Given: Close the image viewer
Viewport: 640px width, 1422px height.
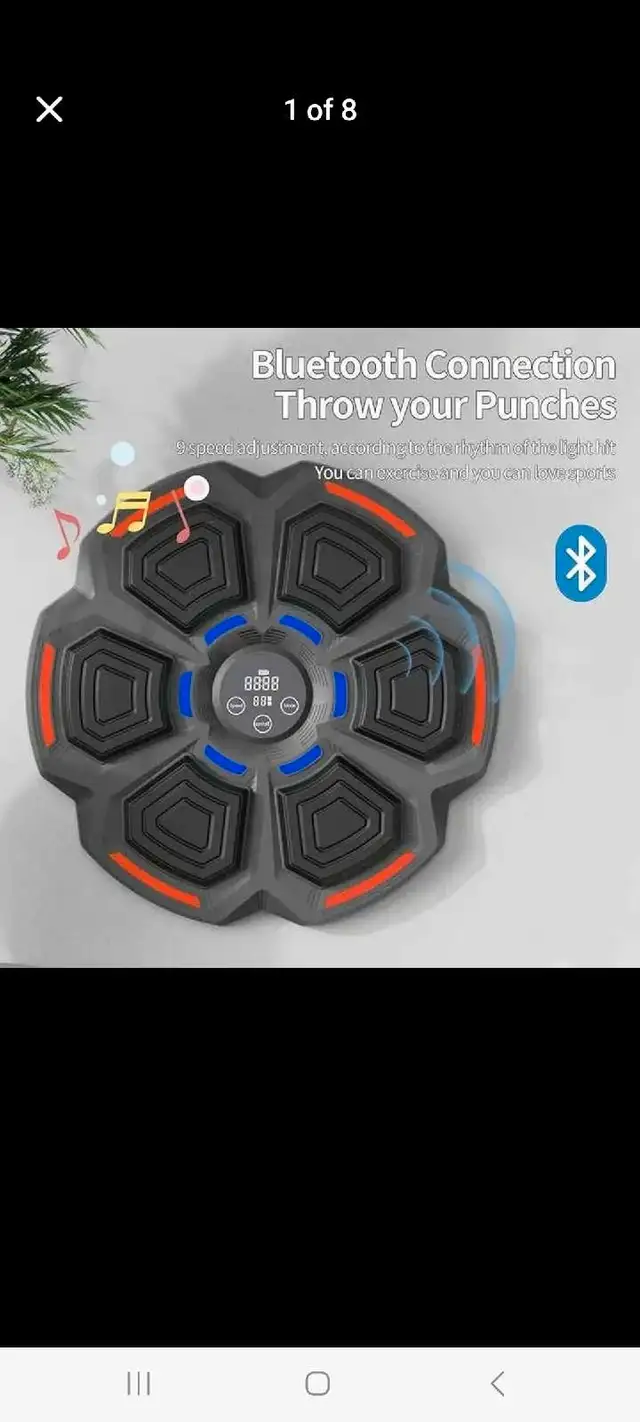Looking at the screenshot, I should click(x=49, y=109).
